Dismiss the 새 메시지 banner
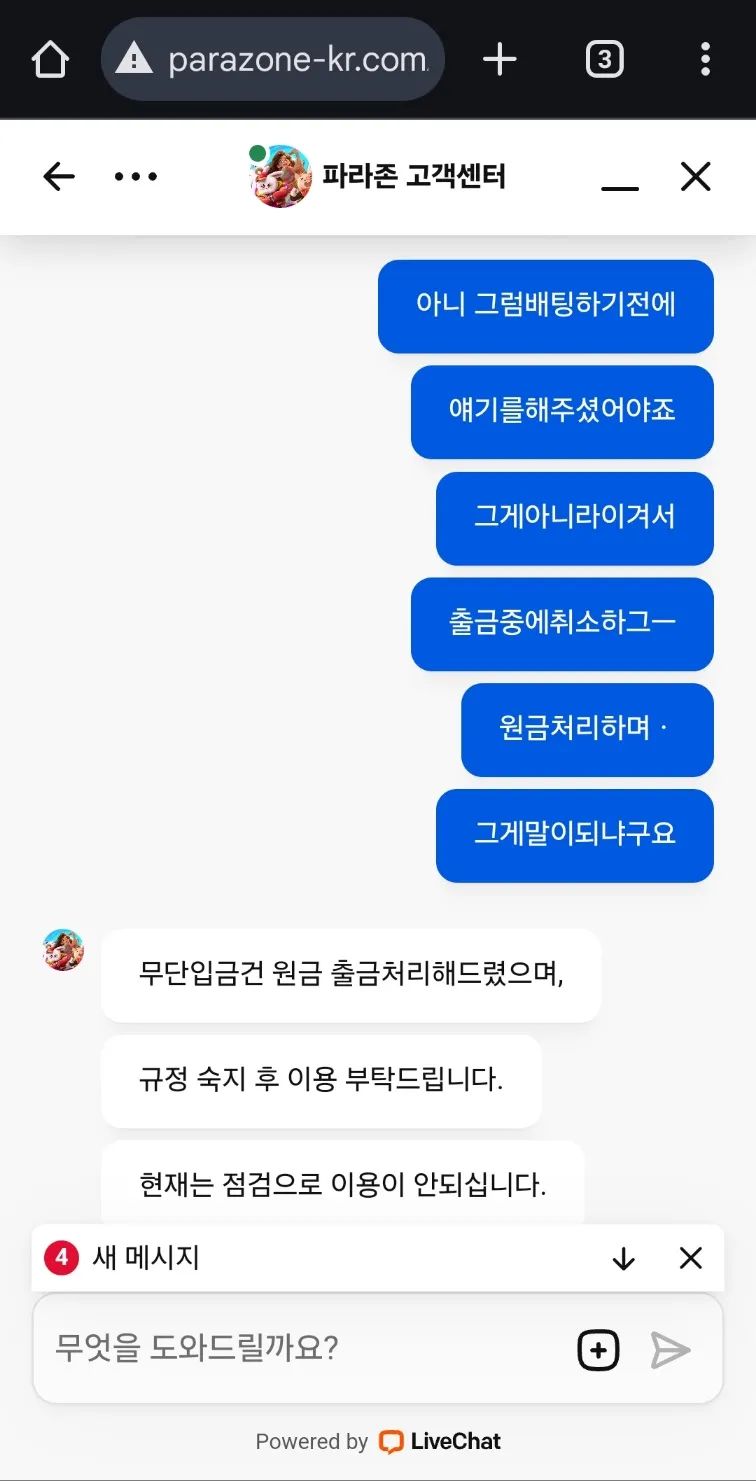Screen dimensions: 756x1481 691,1258
